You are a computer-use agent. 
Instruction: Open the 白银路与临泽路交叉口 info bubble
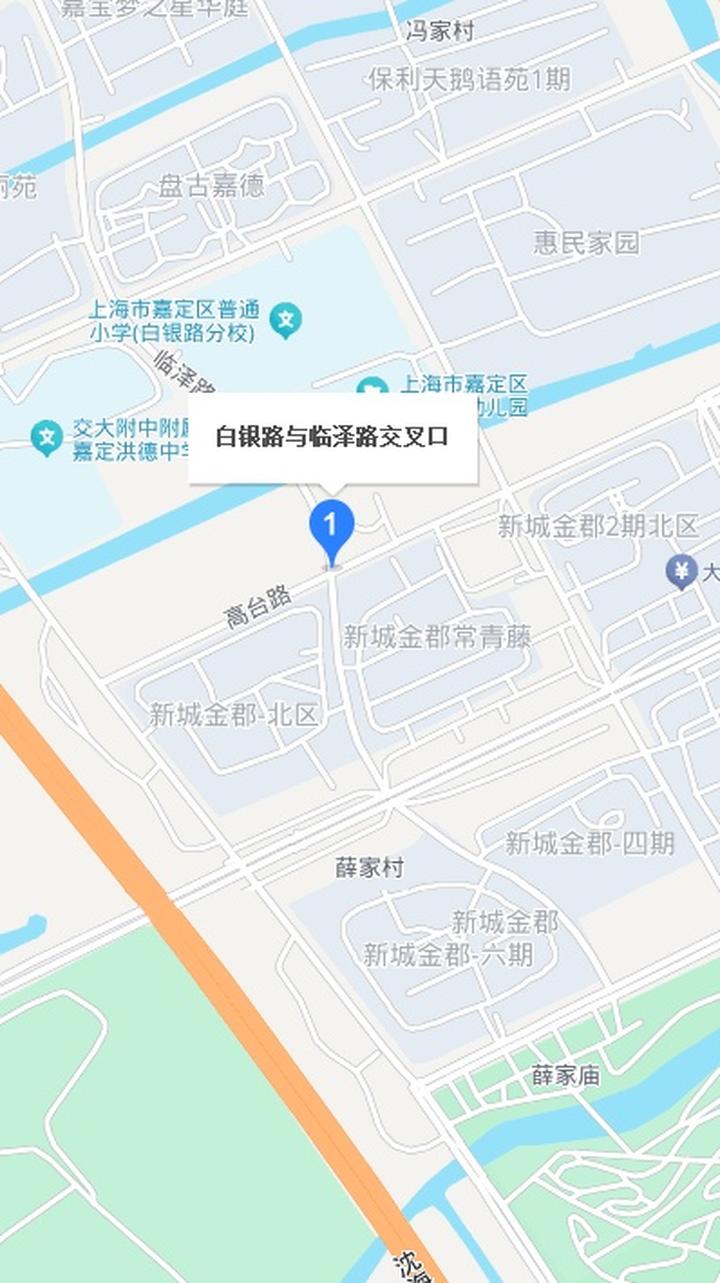(x=332, y=438)
